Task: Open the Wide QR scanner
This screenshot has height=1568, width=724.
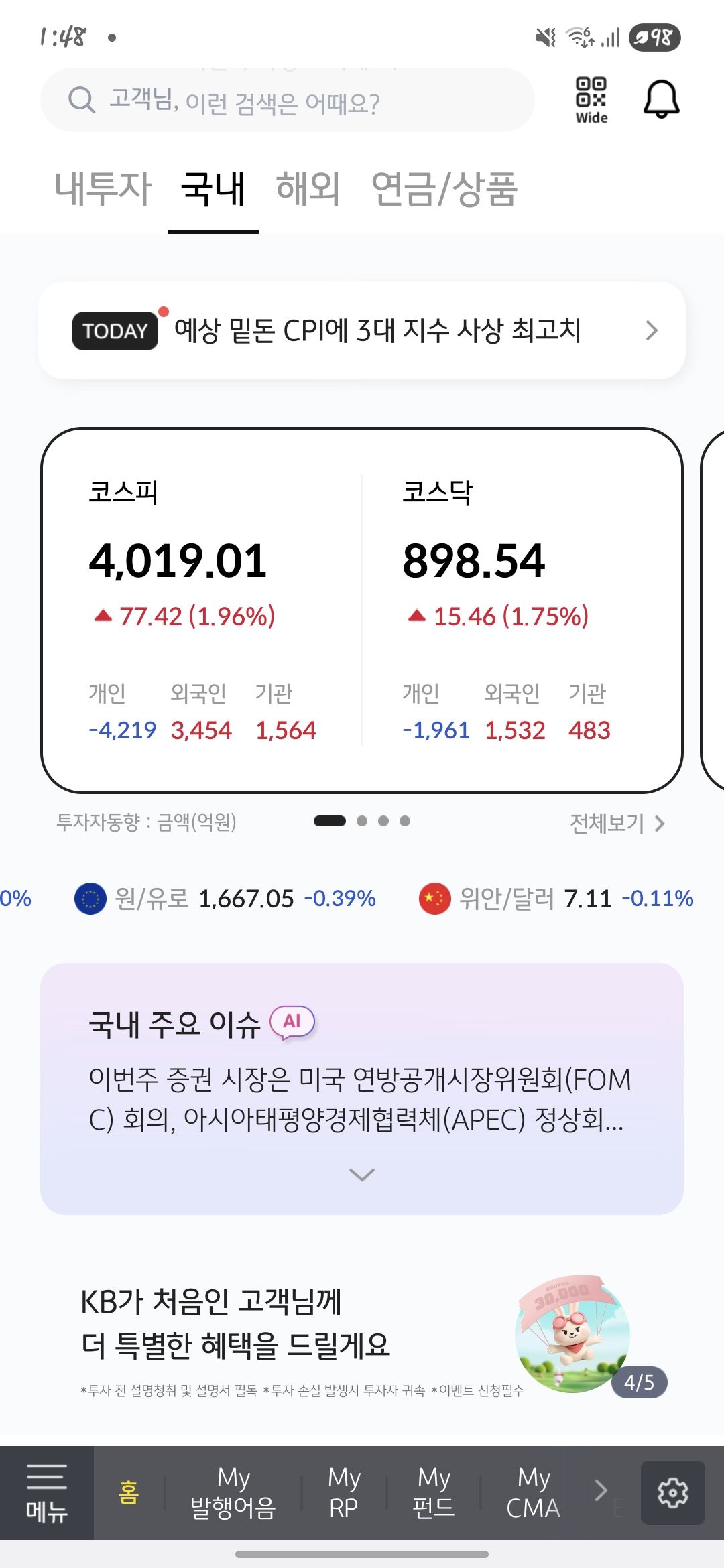Action: pyautogui.click(x=591, y=100)
